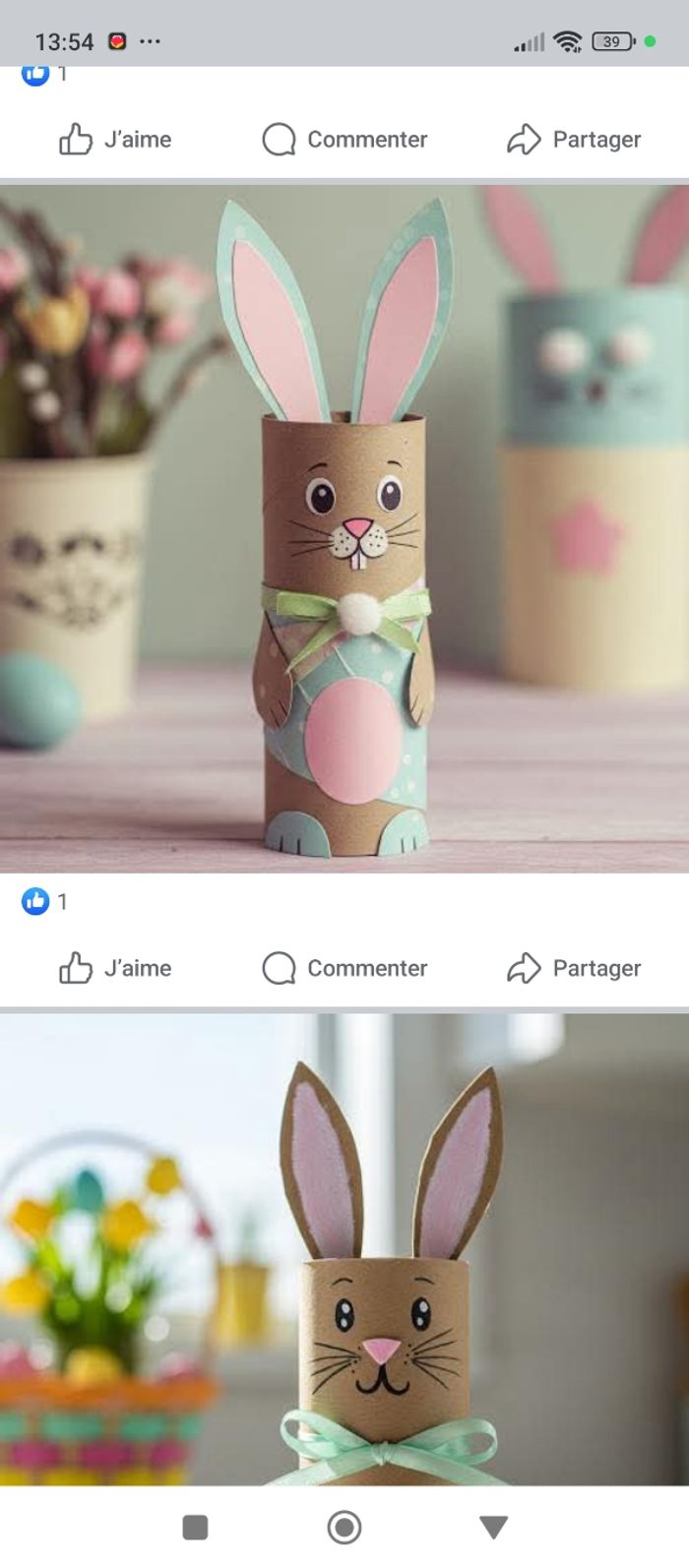Screen dimensions: 689x1568
Task: Like the blue-eared bunny post with J'aime
Action: (x=115, y=969)
